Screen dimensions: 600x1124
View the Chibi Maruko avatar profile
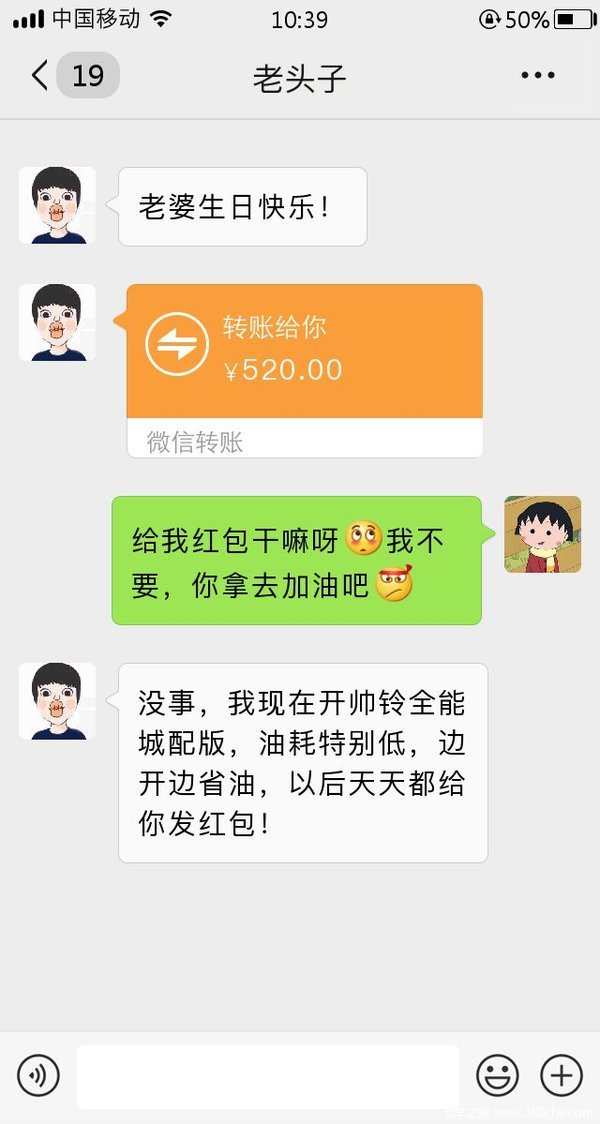(x=542, y=534)
